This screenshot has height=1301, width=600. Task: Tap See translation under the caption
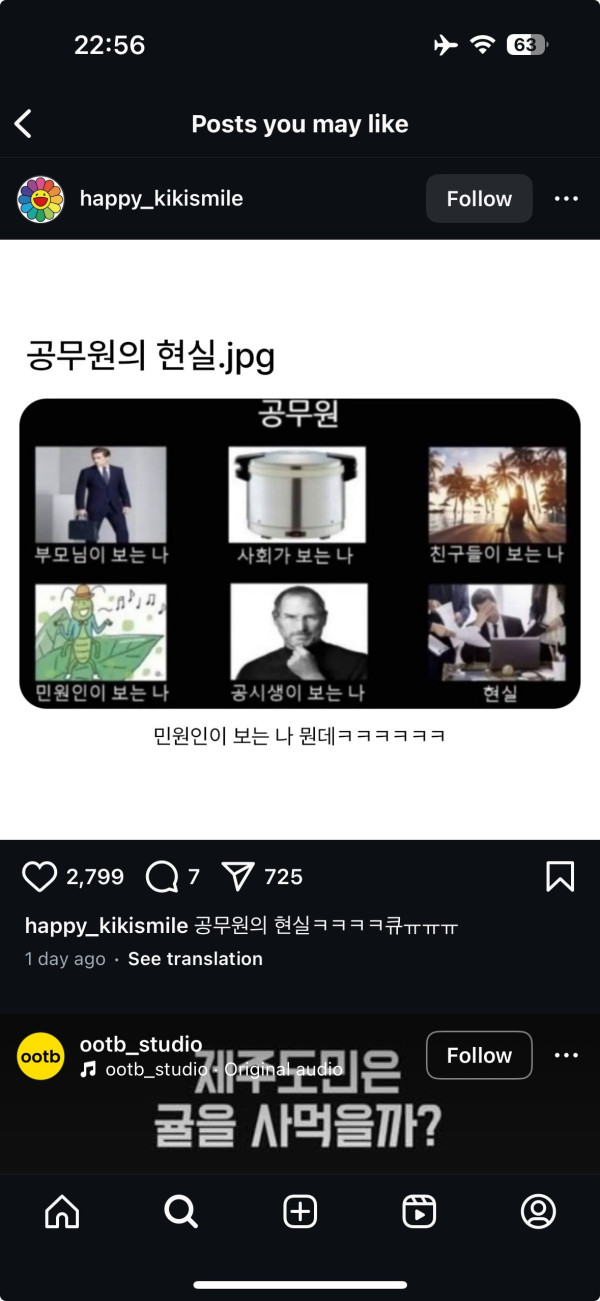point(195,958)
